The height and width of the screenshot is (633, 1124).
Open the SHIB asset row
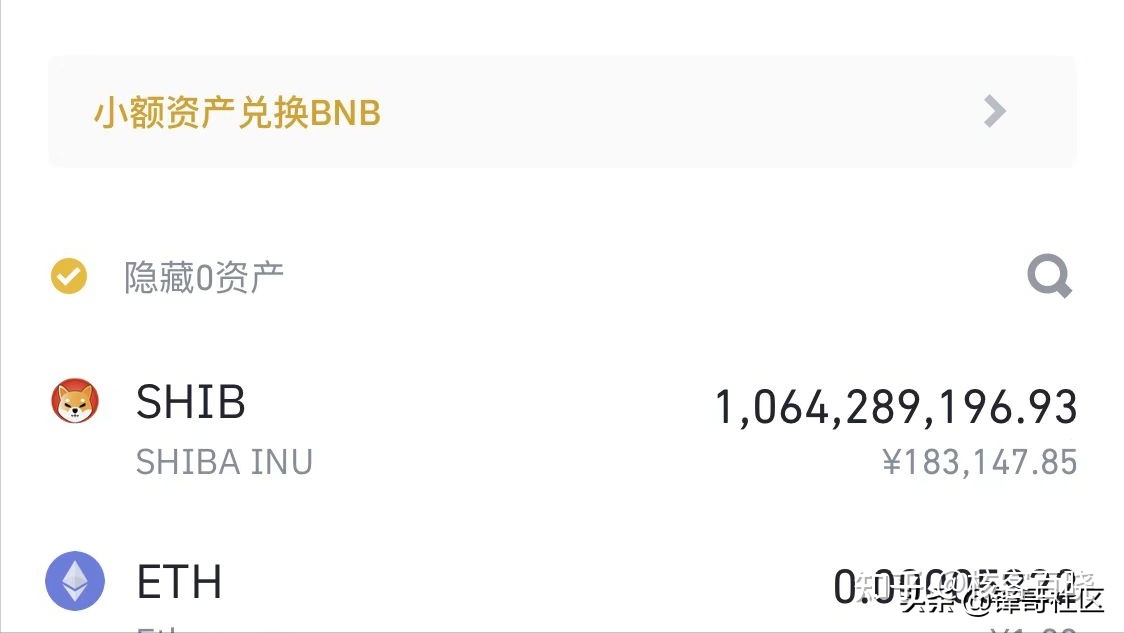coord(561,430)
